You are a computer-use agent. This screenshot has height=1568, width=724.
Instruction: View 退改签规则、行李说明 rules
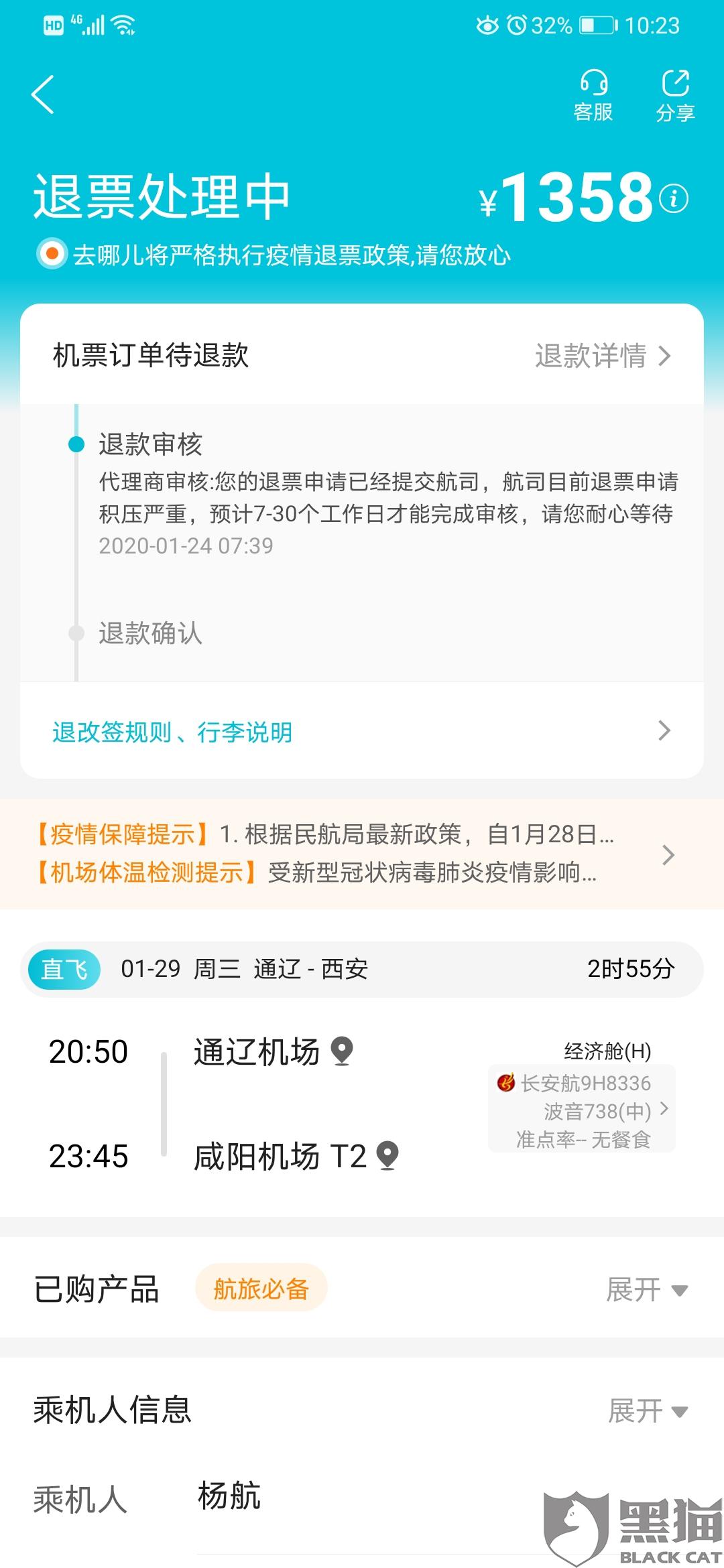pyautogui.click(x=362, y=731)
